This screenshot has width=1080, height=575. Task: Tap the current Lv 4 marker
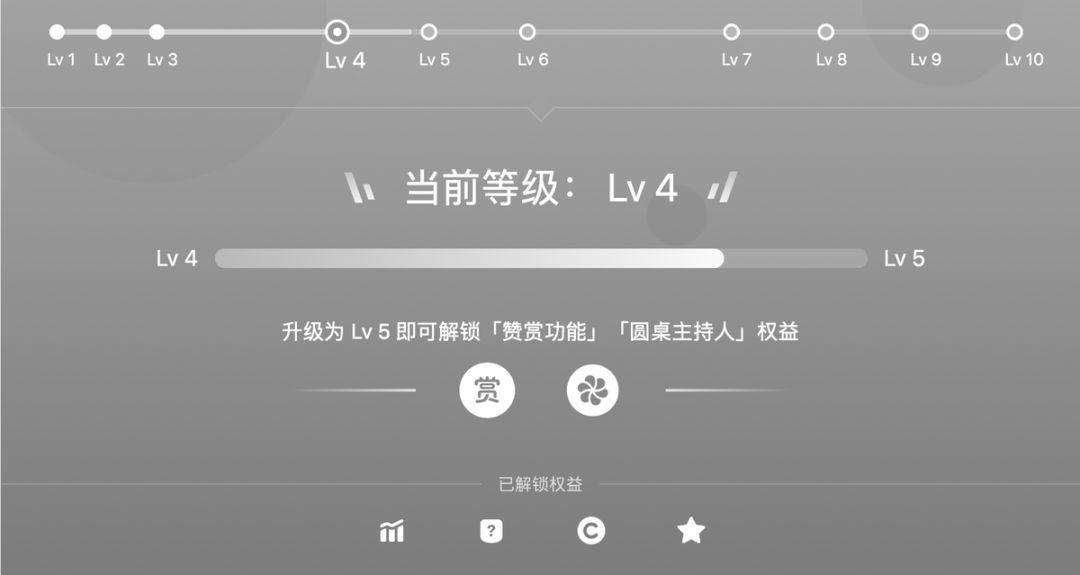pyautogui.click(x=338, y=32)
